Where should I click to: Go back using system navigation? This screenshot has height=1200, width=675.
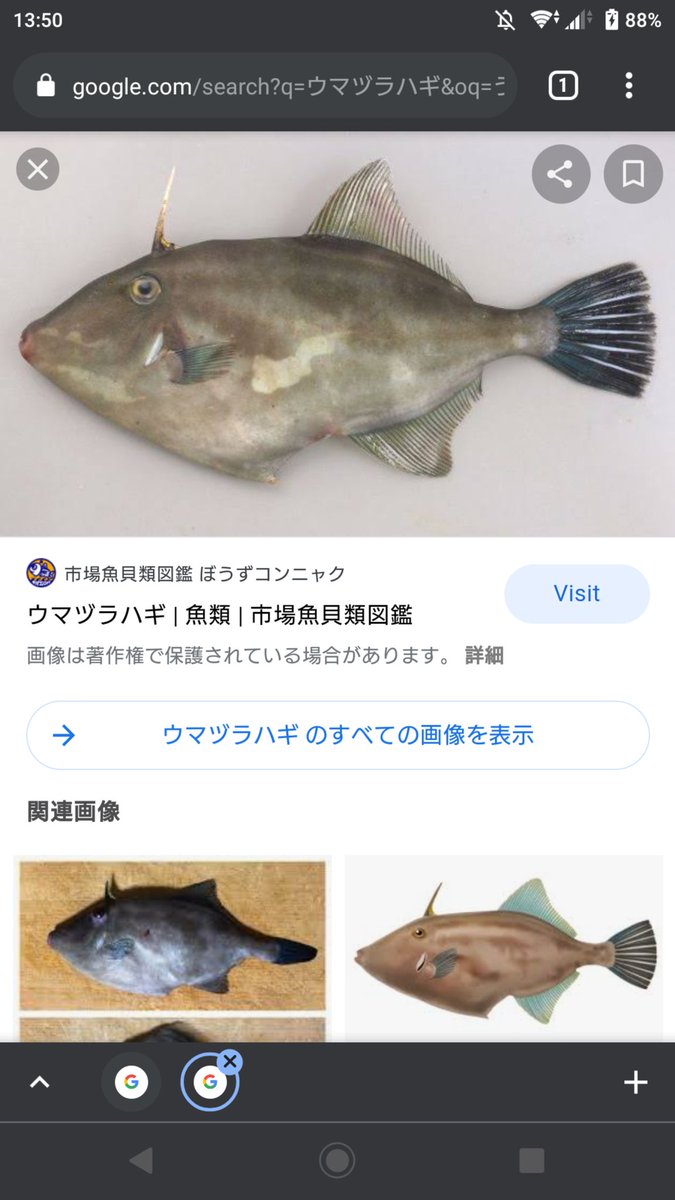(x=141, y=1160)
